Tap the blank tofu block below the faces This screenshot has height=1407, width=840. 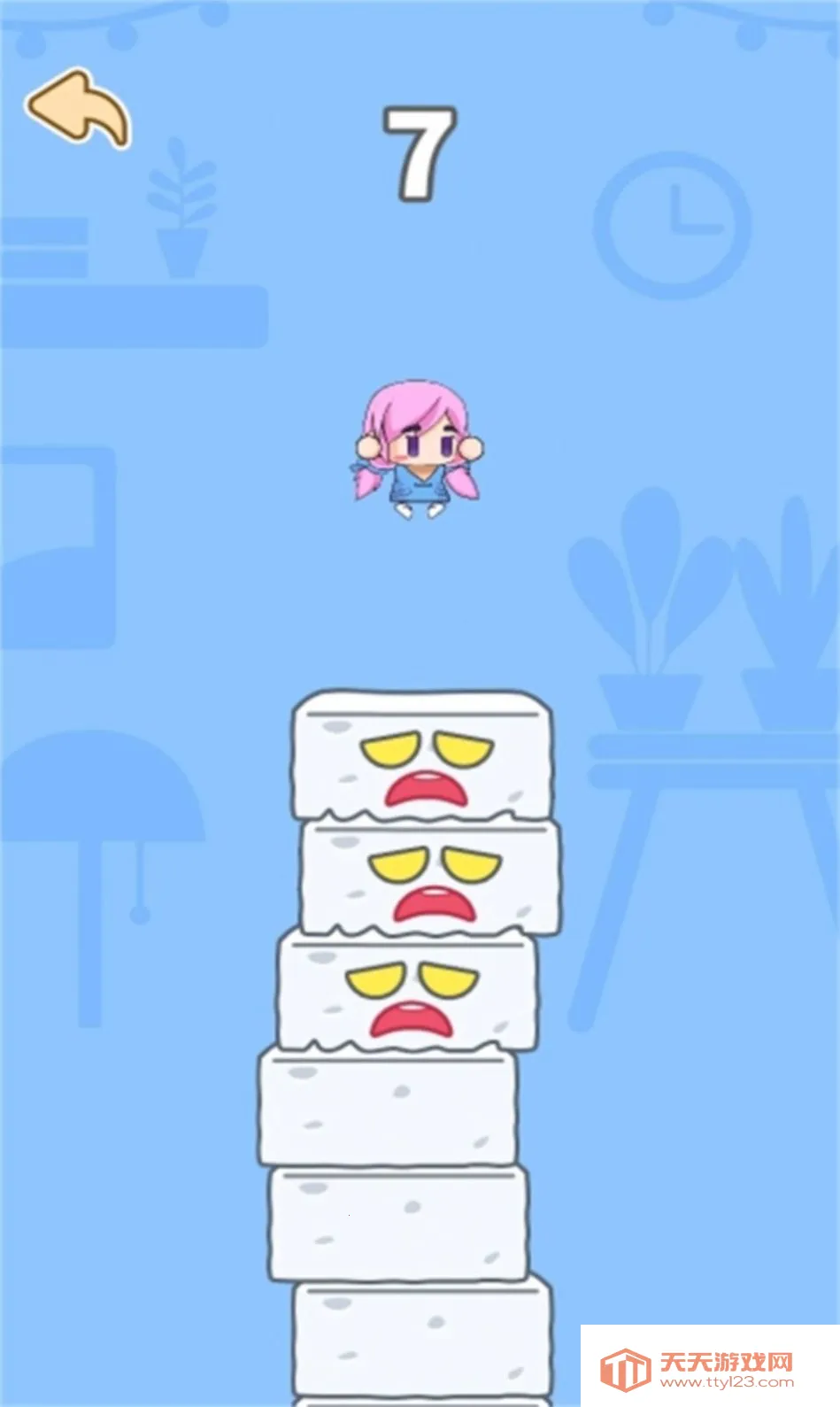[389, 1107]
